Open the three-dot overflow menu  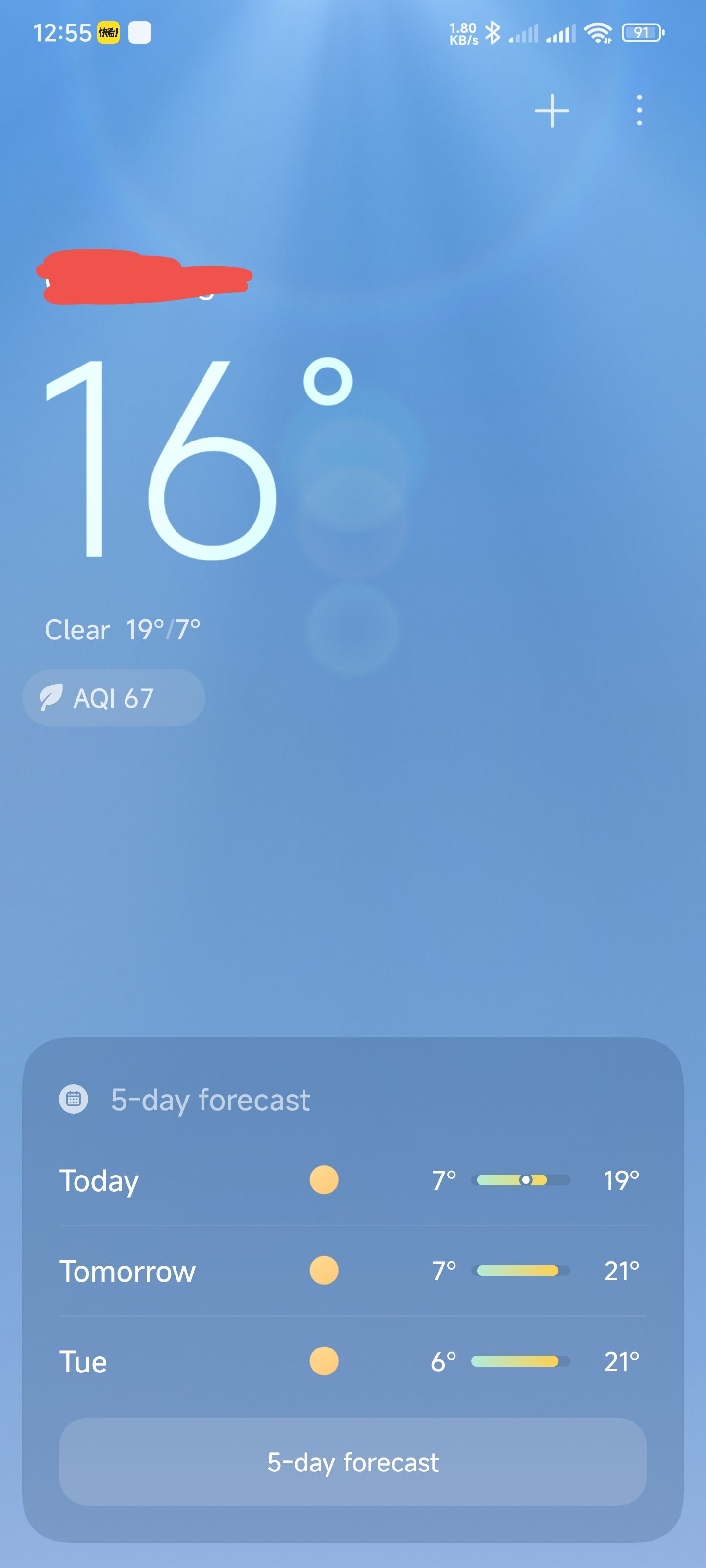(x=639, y=110)
